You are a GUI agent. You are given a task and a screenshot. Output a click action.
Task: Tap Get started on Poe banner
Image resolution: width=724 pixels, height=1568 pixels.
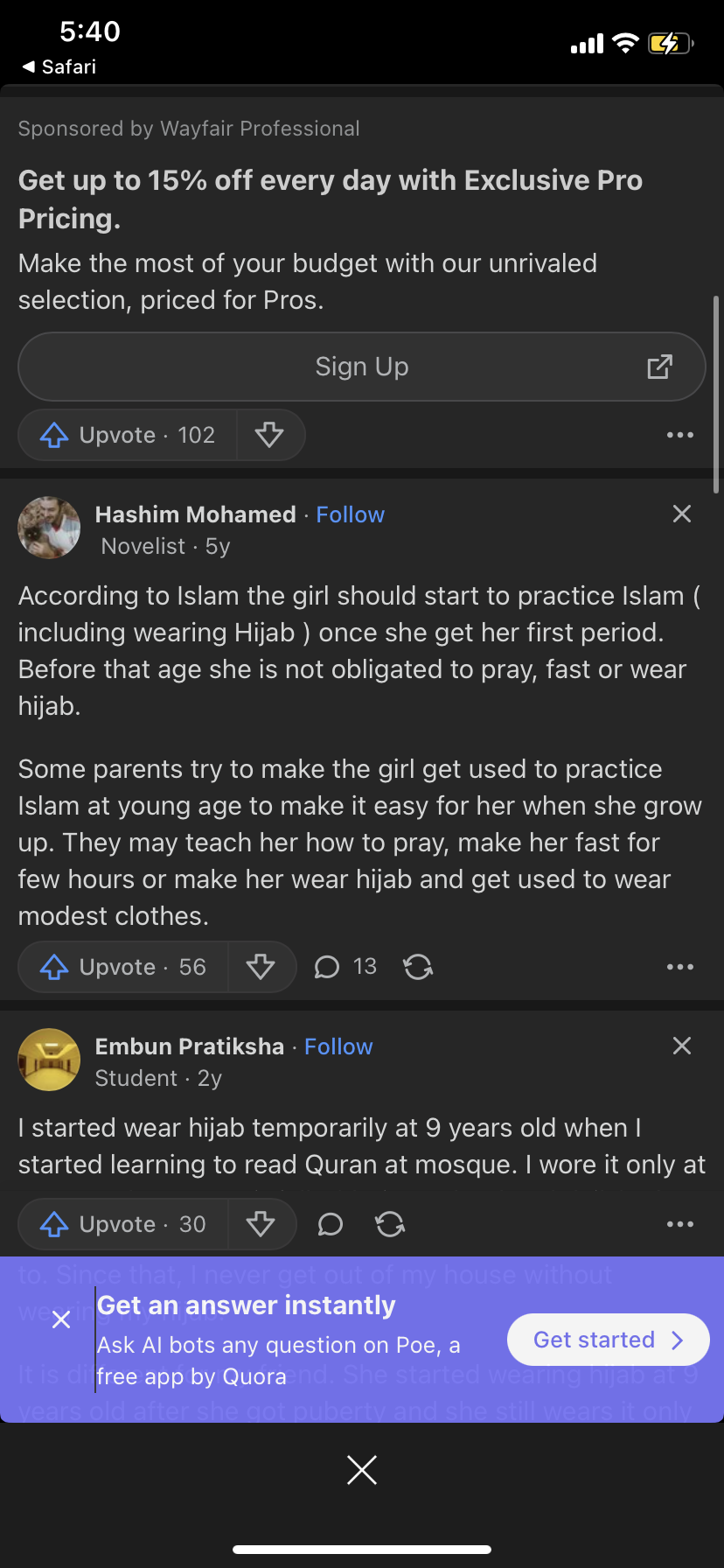[608, 1340]
